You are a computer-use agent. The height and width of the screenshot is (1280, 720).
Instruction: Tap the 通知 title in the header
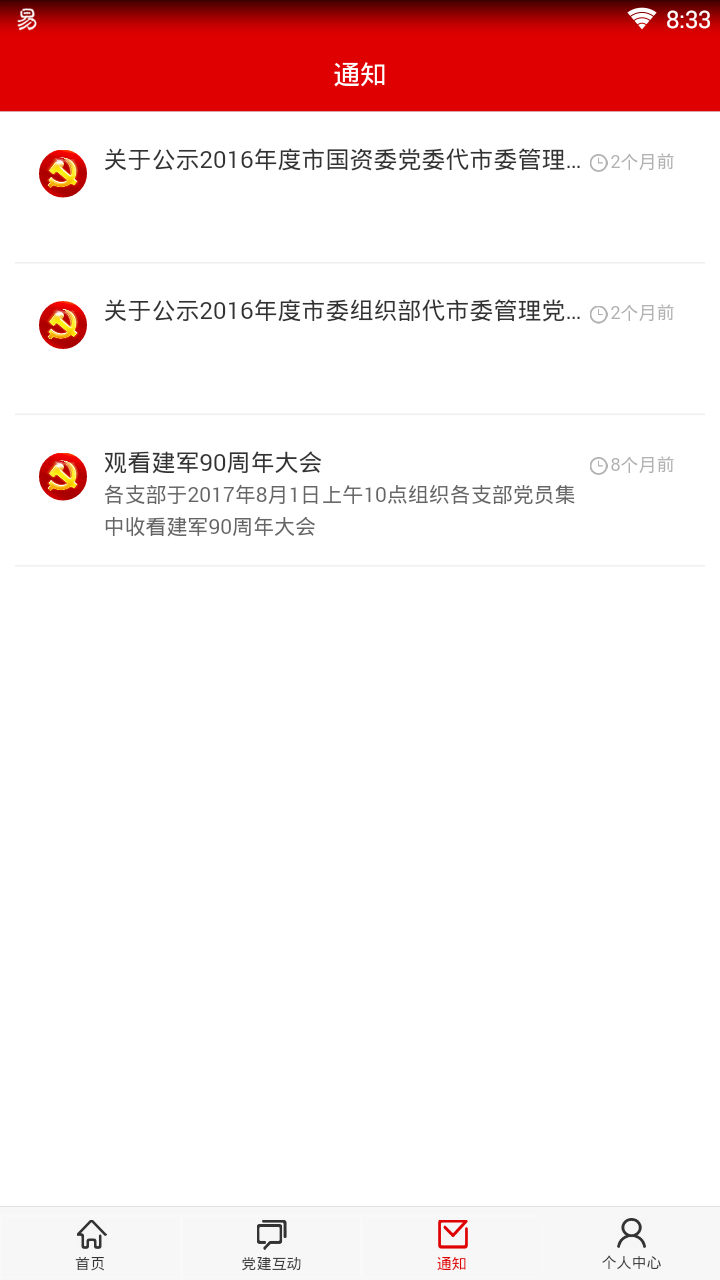click(360, 73)
